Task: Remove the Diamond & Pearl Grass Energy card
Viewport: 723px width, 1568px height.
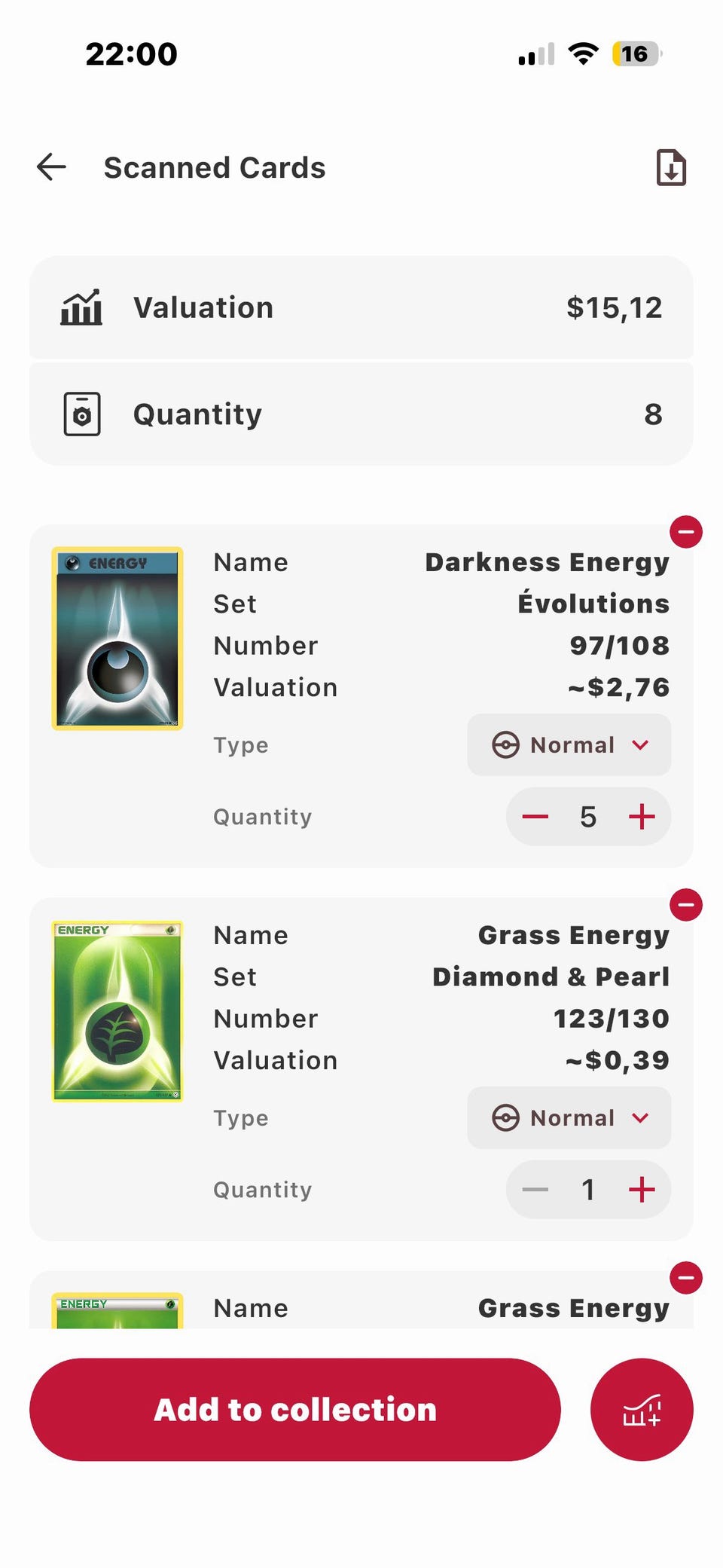Action: [x=686, y=904]
